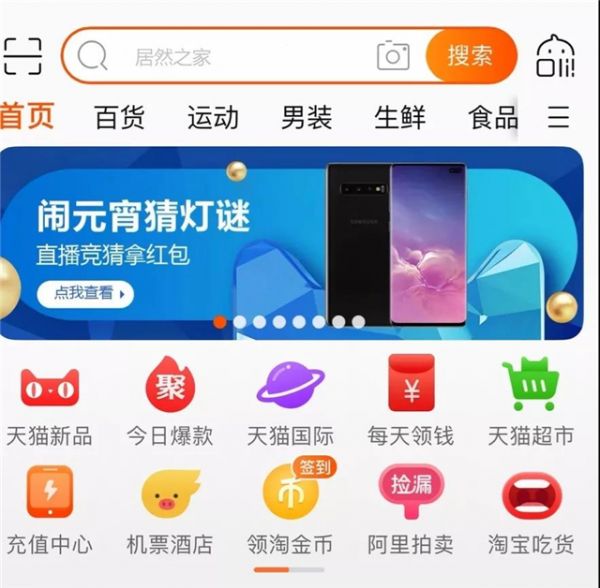This screenshot has width=600, height=588.
Task: Switch to the 百货 tab
Action: [119, 118]
